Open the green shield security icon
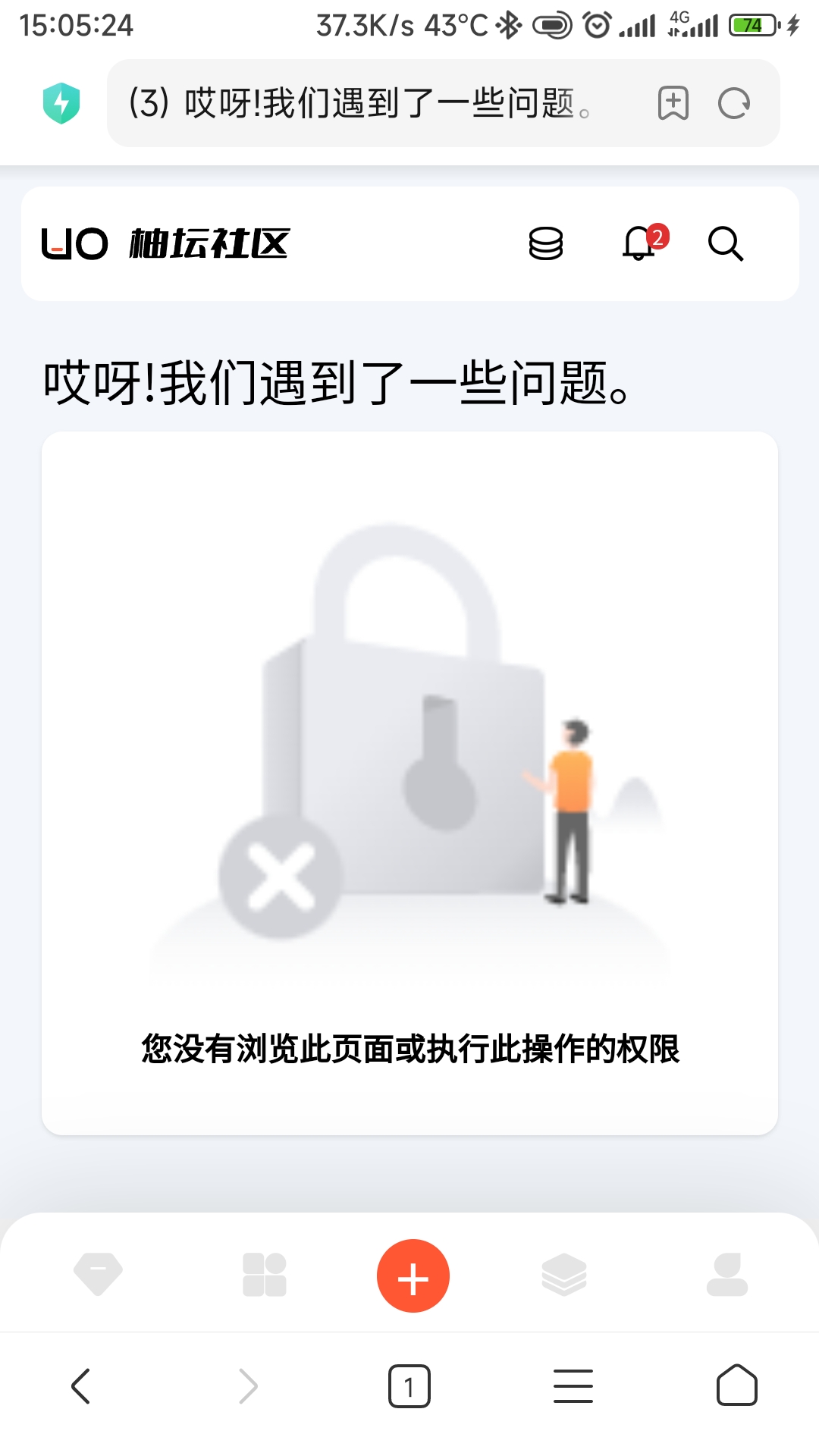This screenshot has height=1456, width=819. click(x=61, y=103)
